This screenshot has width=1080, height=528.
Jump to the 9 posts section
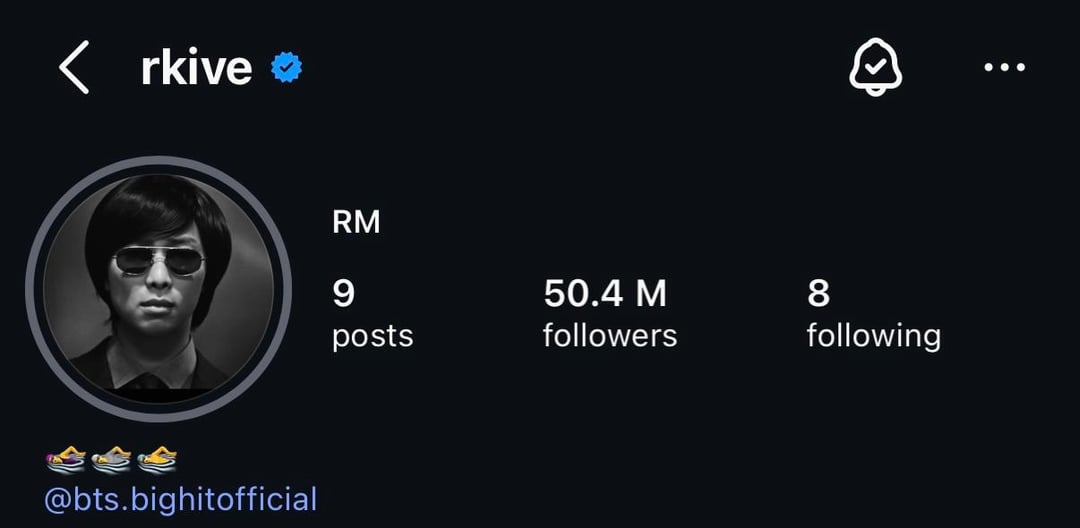point(372,313)
